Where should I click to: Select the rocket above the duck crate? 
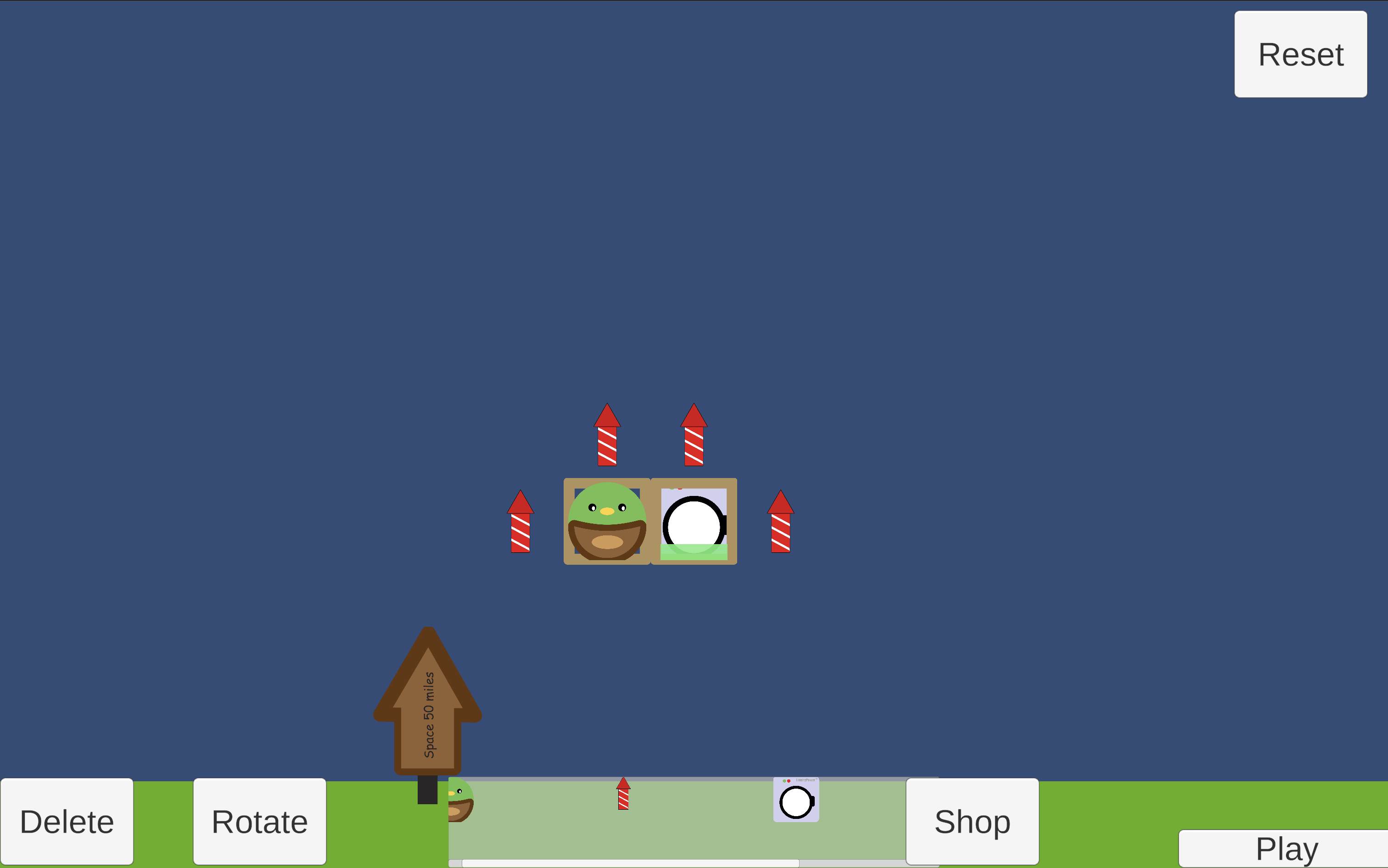pos(607,436)
